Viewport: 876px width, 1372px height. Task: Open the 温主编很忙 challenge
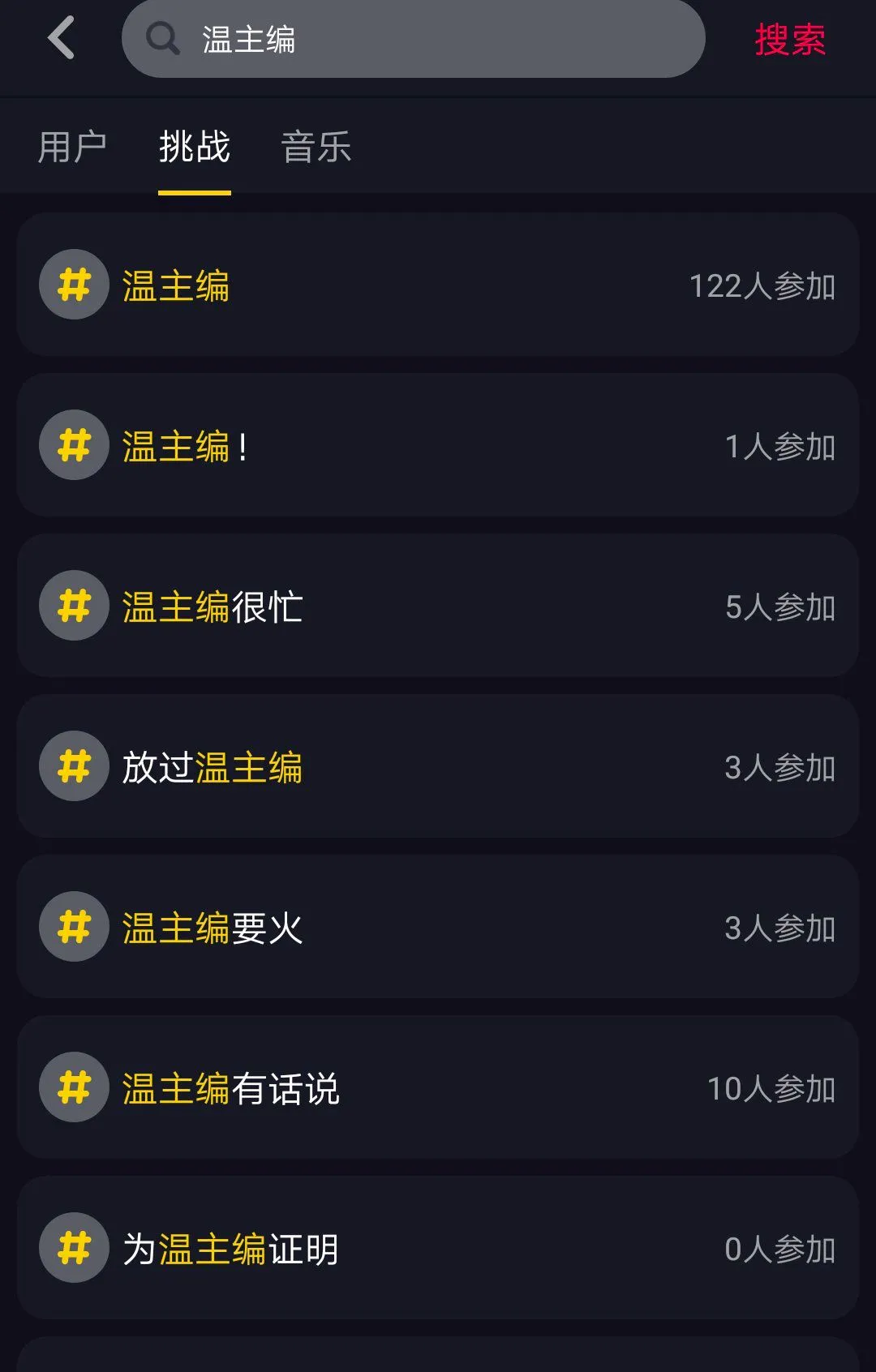pos(438,606)
